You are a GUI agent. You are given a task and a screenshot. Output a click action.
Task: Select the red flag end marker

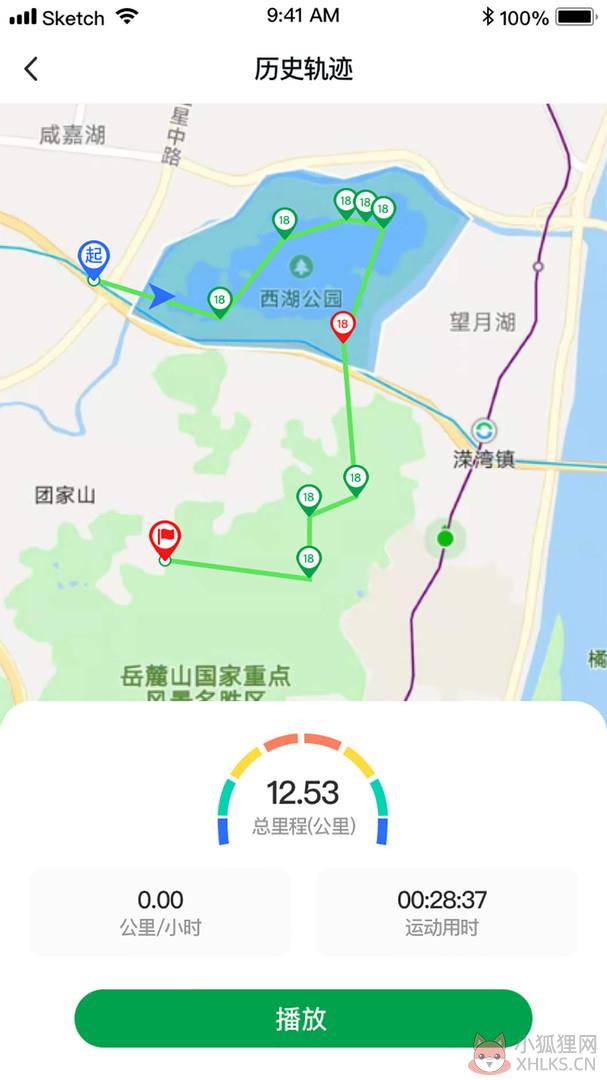(x=165, y=541)
